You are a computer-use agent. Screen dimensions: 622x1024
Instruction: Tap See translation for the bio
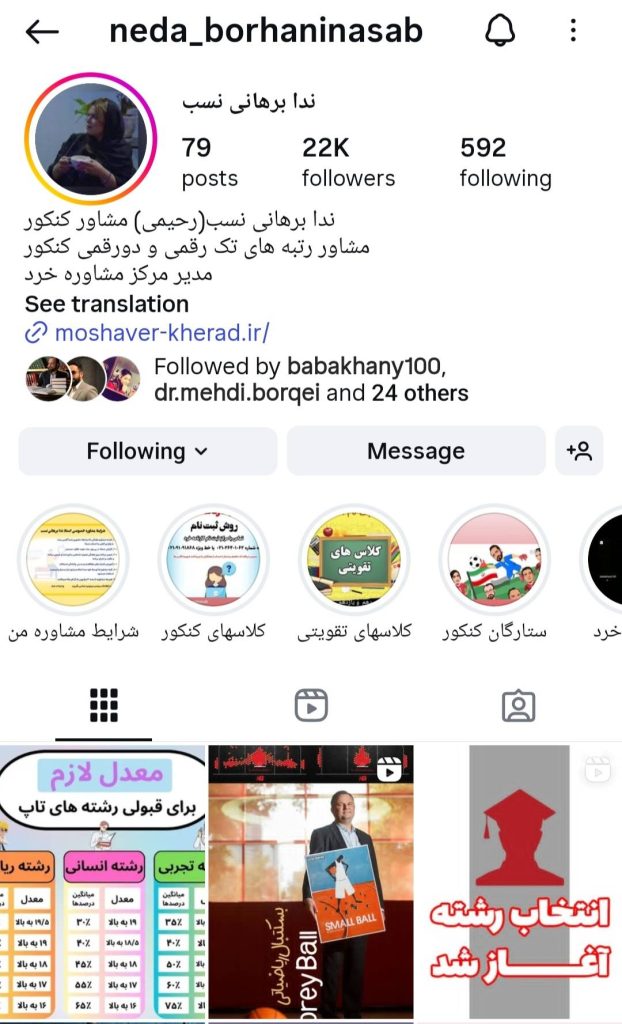click(x=107, y=304)
